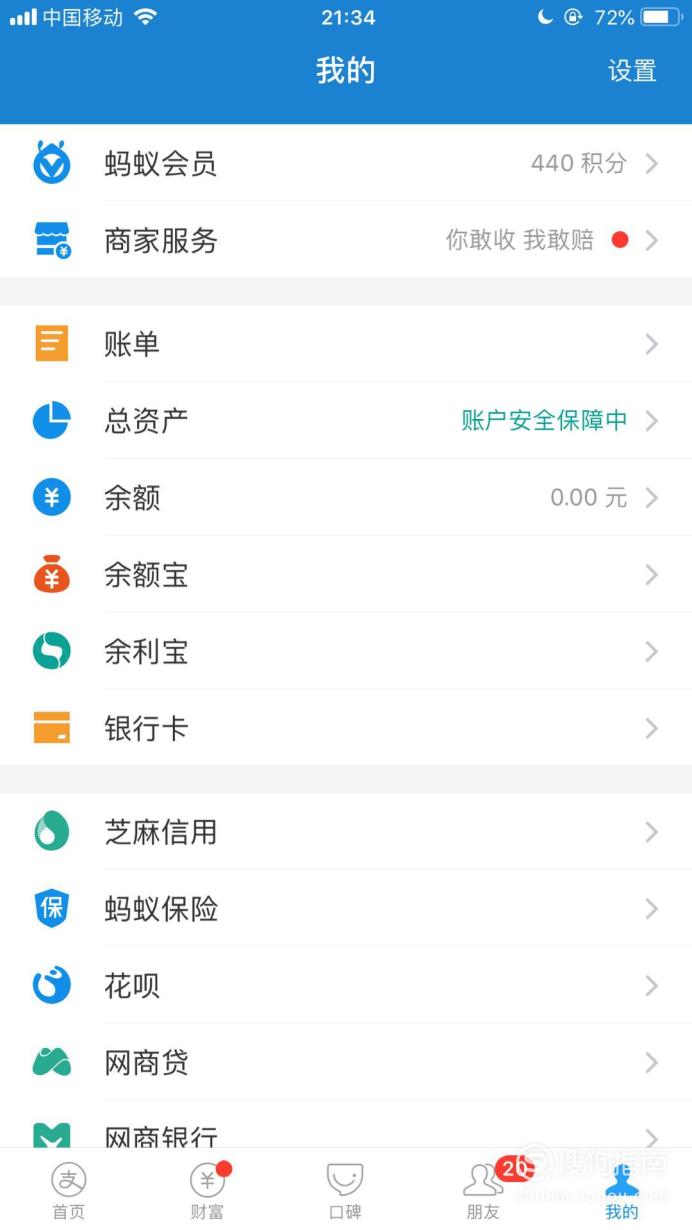Open 设置 in the top bar
Screen dimensions: 692x1230
click(x=632, y=71)
